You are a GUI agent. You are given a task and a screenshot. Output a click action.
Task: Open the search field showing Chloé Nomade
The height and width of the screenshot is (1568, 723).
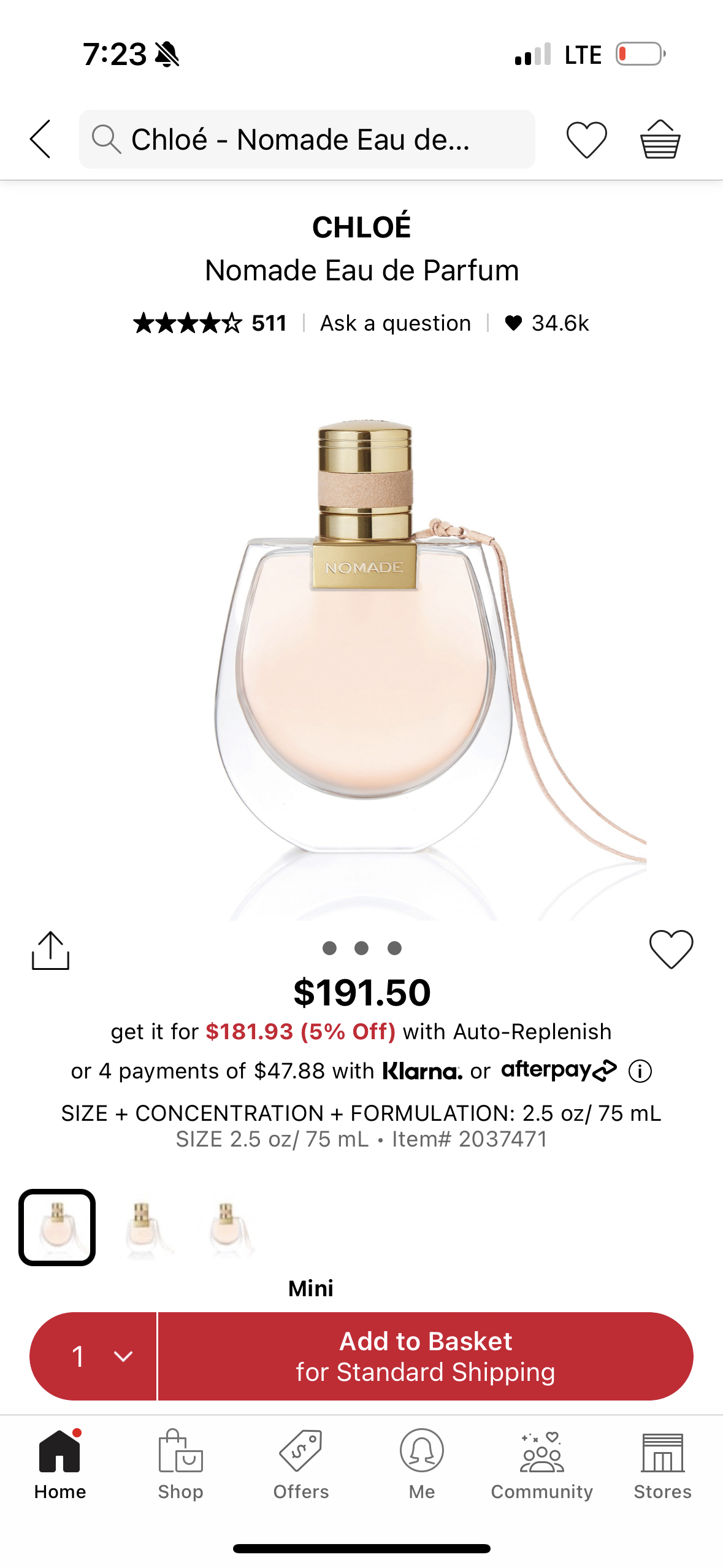(307, 139)
